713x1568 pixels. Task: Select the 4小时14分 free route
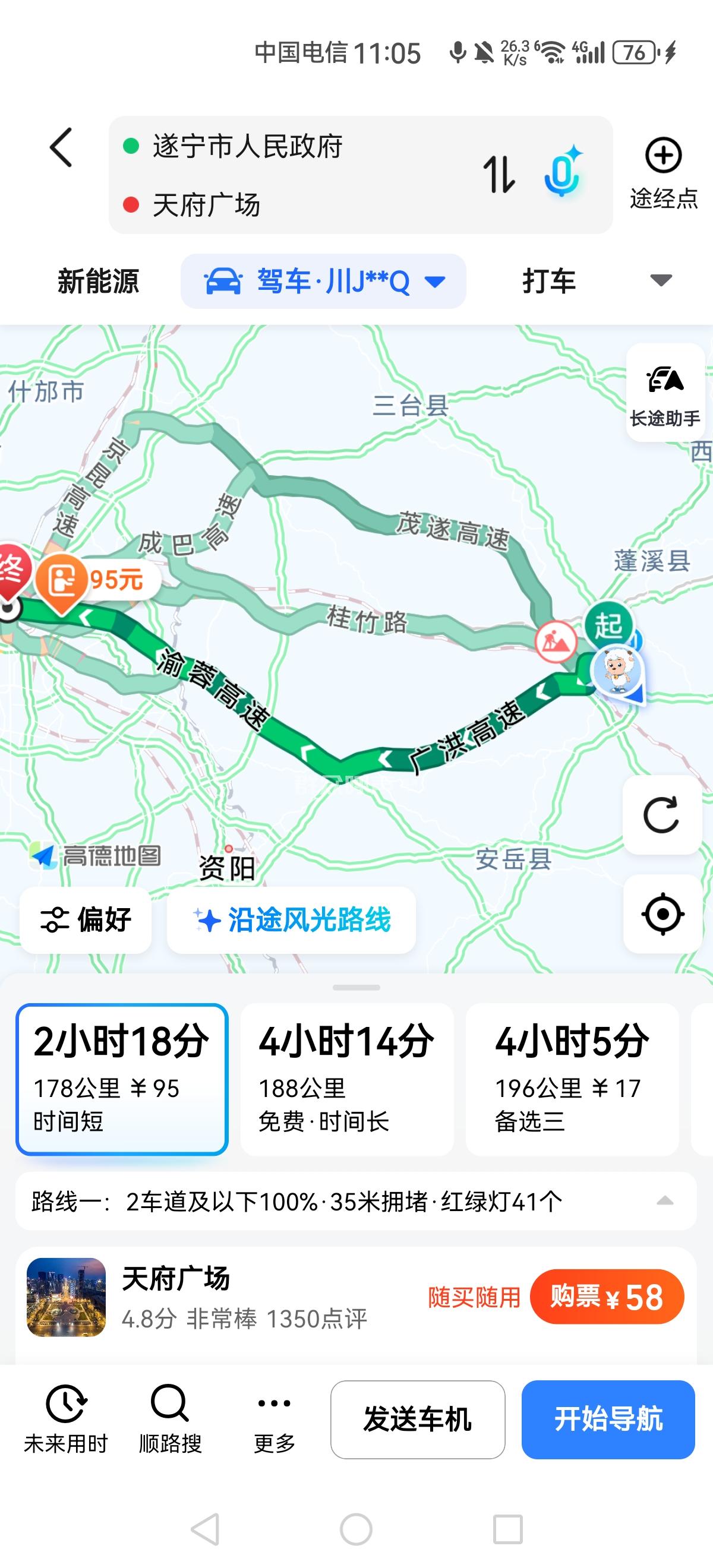click(347, 1079)
